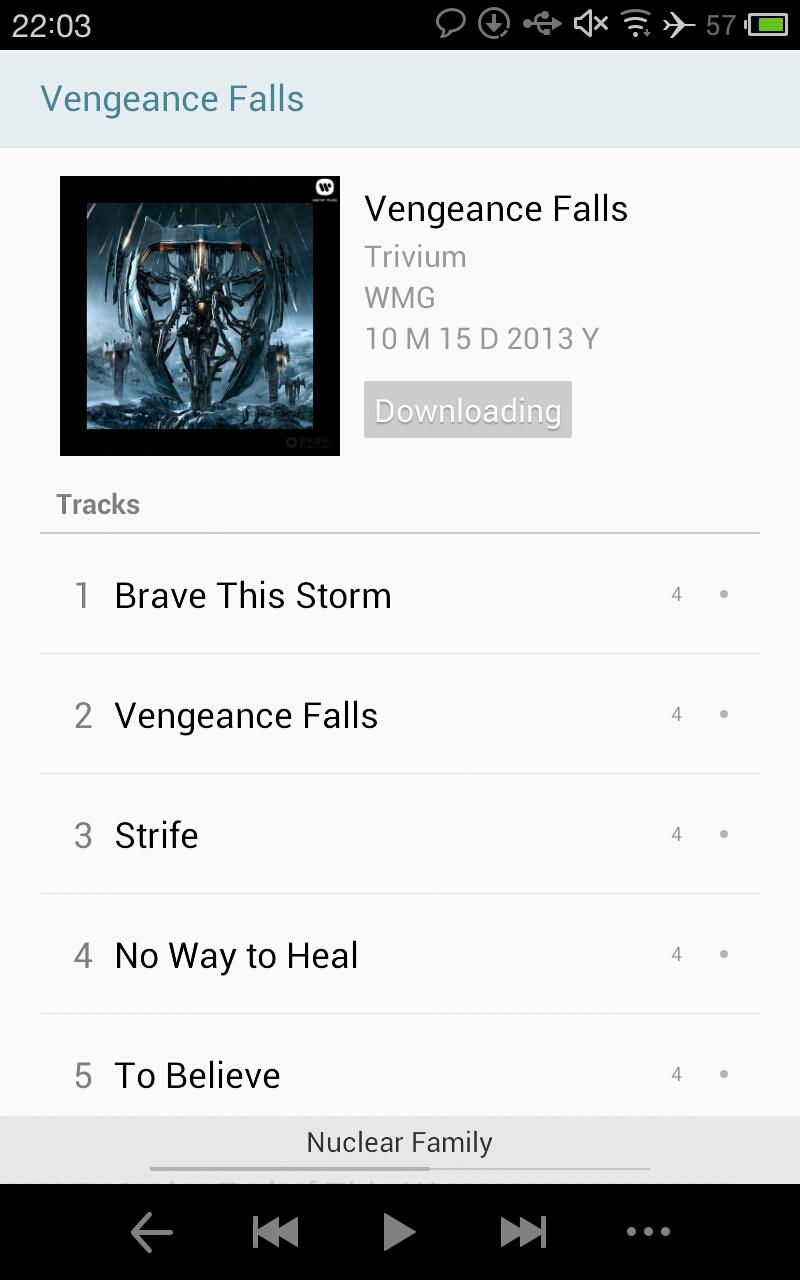Open options dot for Brave This Storm
Image resolution: width=800 pixels, height=1280 pixels.
pyautogui.click(x=724, y=594)
